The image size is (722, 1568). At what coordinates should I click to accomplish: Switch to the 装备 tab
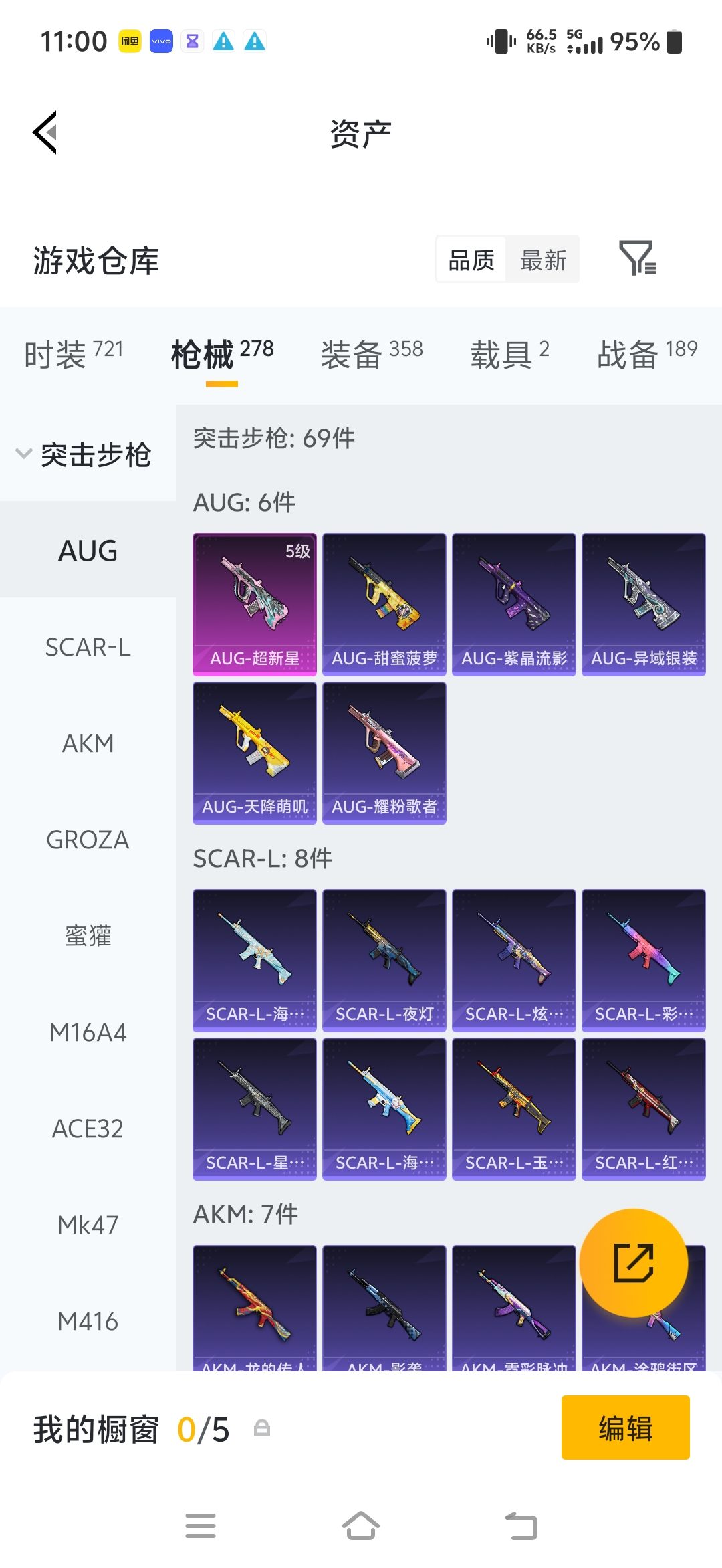pos(372,353)
